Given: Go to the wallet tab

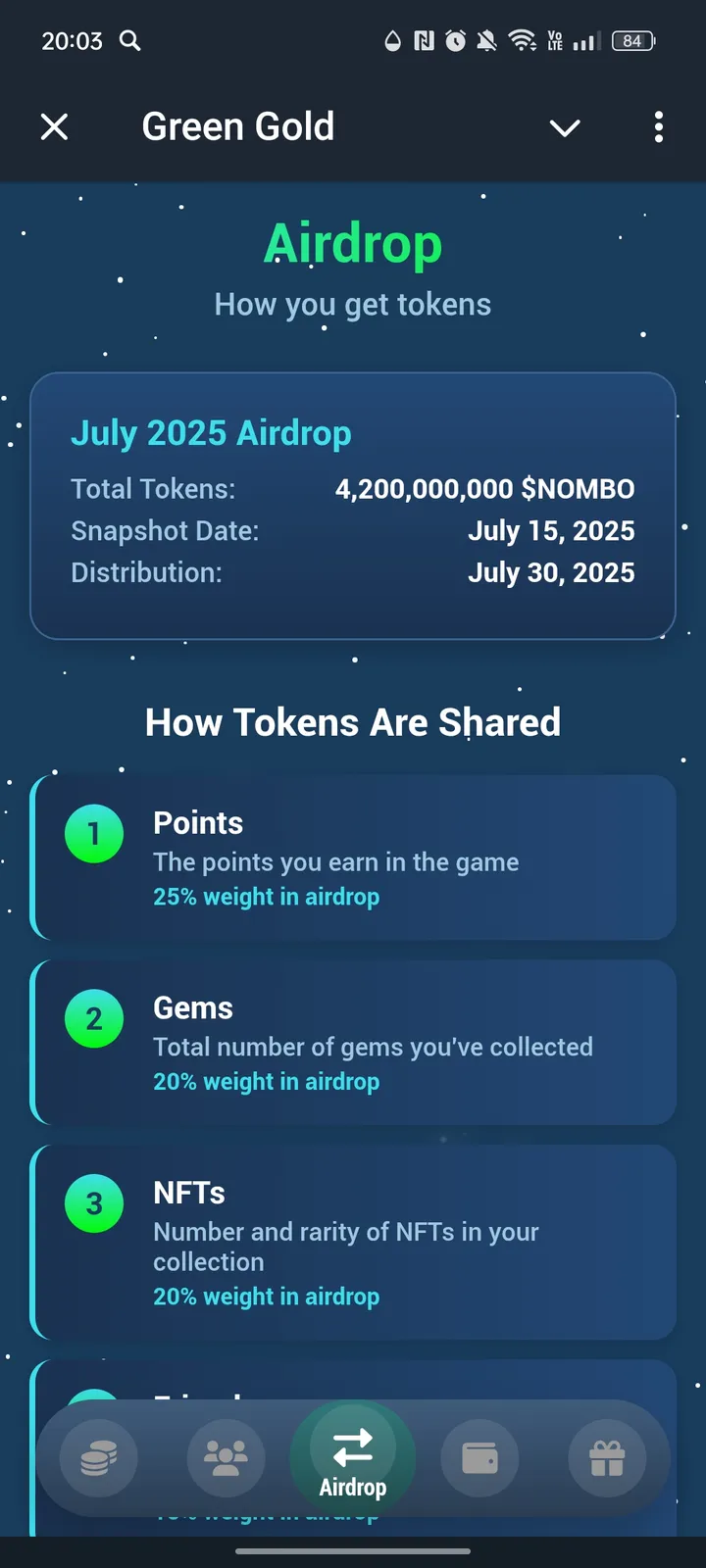Looking at the screenshot, I should [479, 1458].
